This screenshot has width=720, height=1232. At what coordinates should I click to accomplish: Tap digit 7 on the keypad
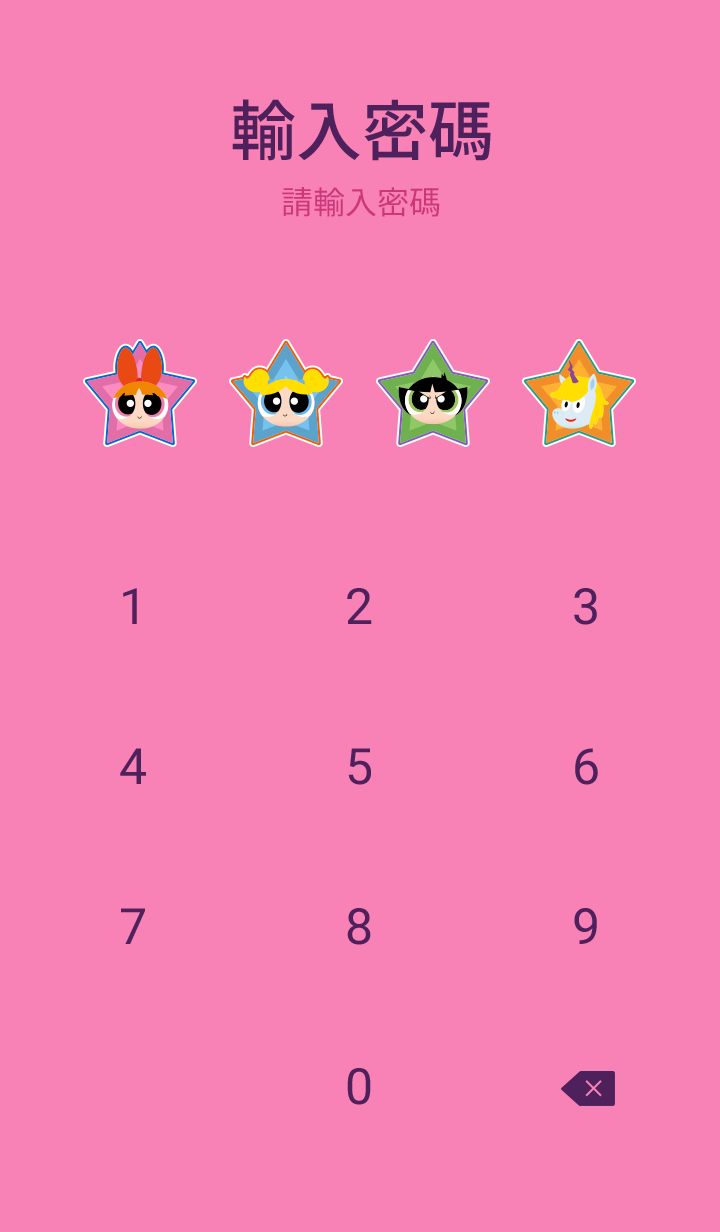pyautogui.click(x=132, y=927)
